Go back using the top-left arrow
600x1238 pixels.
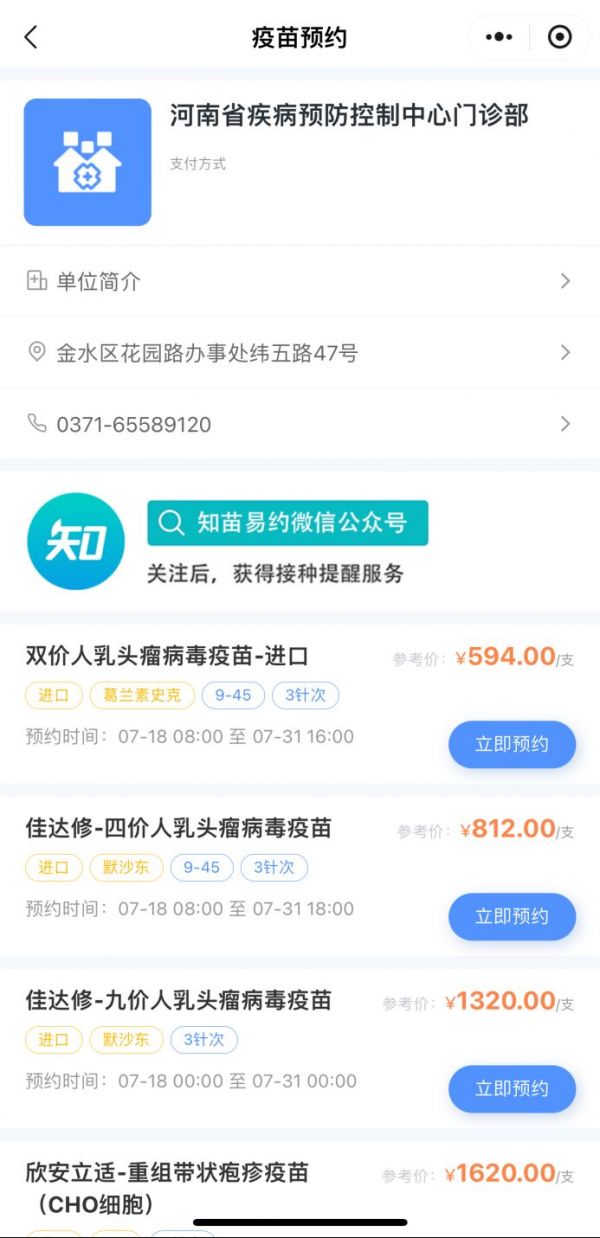(x=31, y=38)
